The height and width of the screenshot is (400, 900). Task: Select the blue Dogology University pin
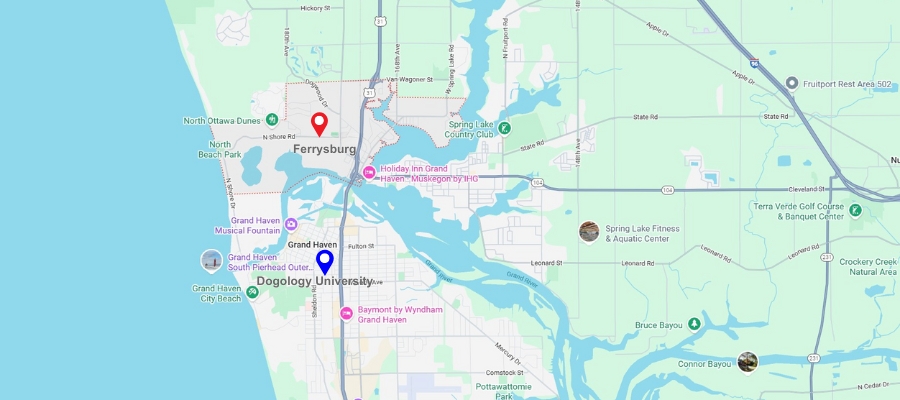pyautogui.click(x=325, y=261)
